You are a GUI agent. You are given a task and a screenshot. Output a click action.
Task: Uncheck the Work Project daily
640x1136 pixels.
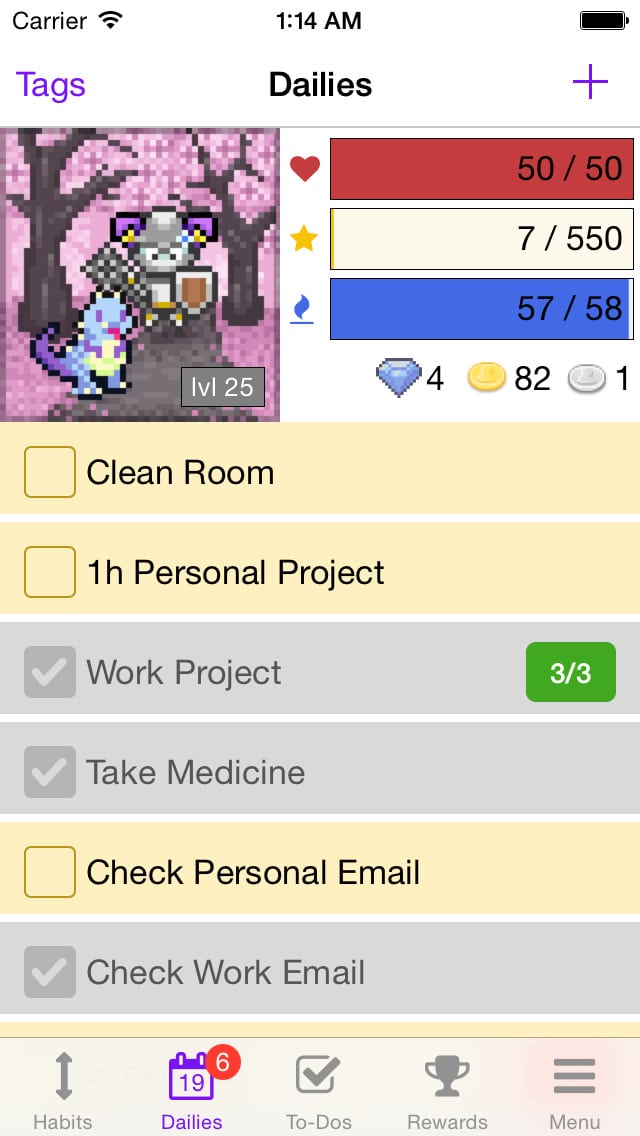pyautogui.click(x=50, y=672)
